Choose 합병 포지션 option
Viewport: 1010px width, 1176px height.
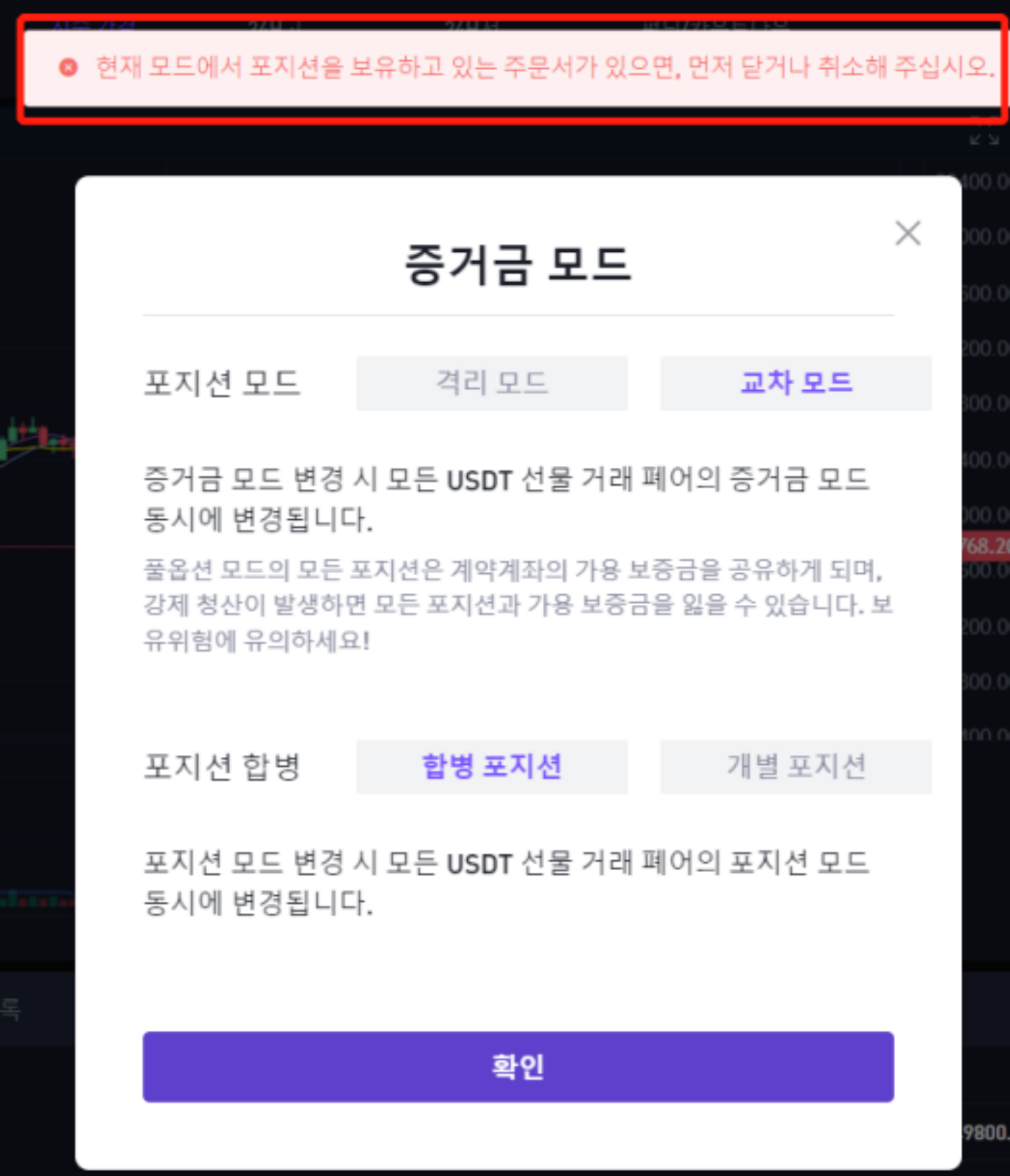click(x=492, y=766)
